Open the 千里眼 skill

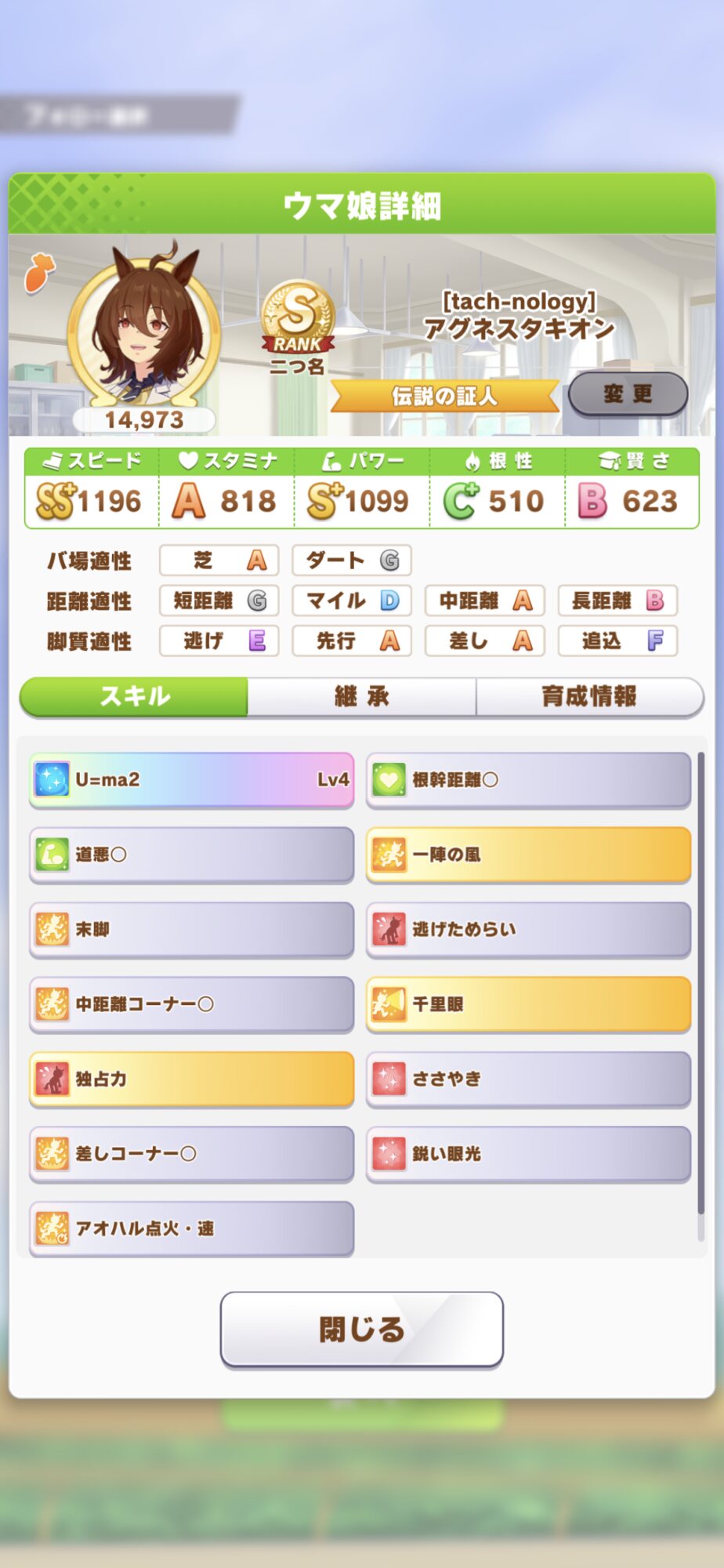click(x=528, y=1004)
